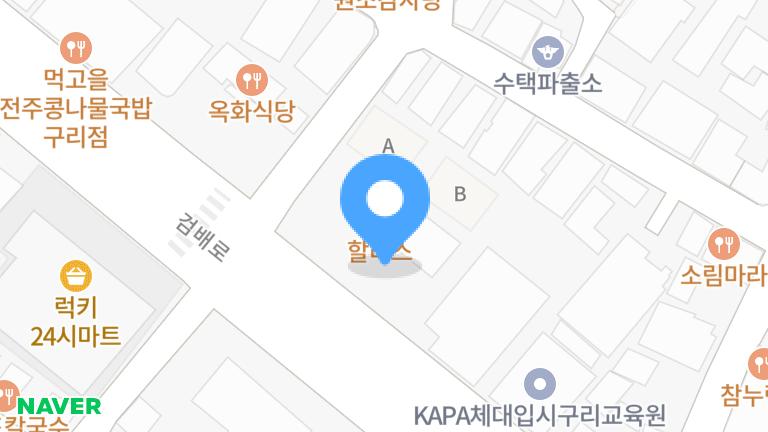Select the 먹고을 전주콩나물국밥 구리점 marker
This screenshot has width=768, height=432.
click(x=76, y=47)
